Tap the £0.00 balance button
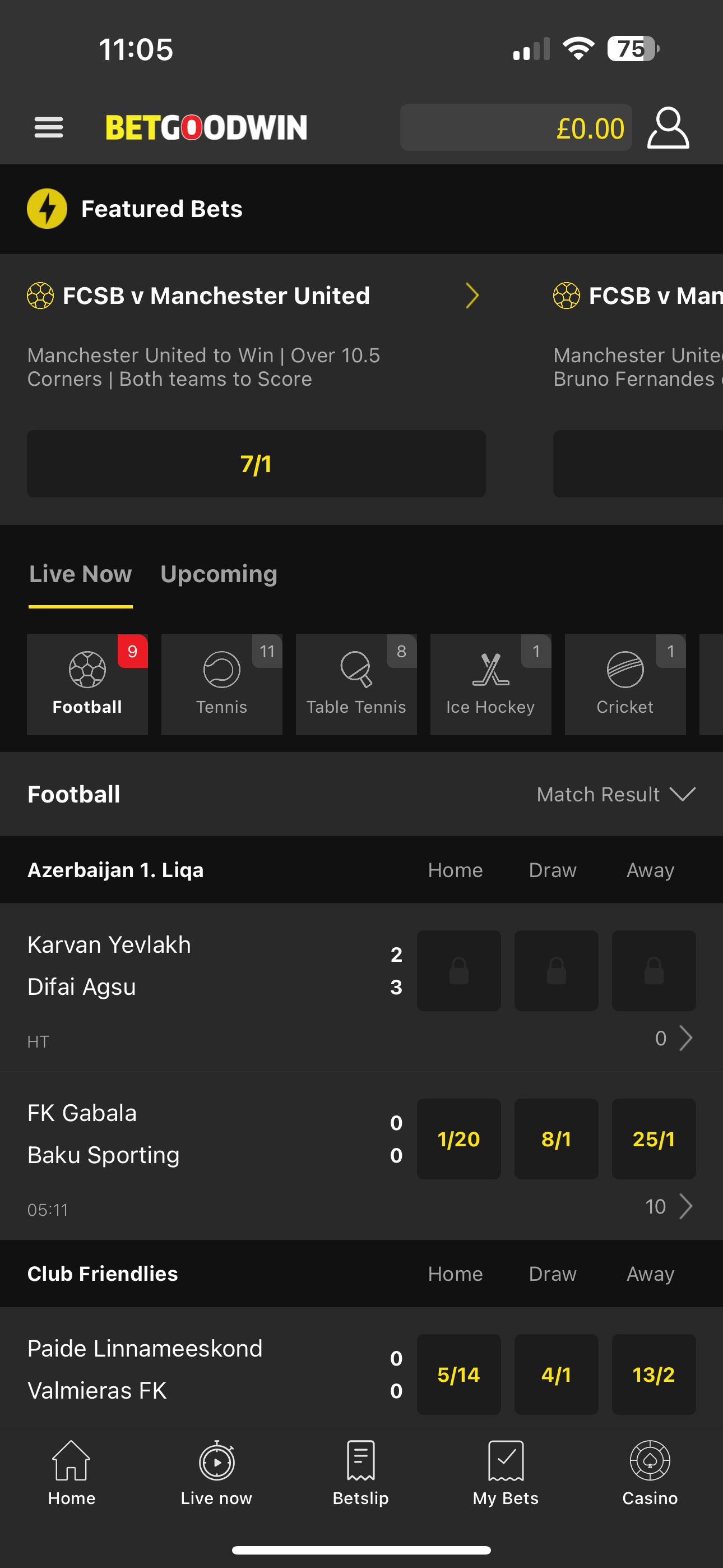 (516, 128)
